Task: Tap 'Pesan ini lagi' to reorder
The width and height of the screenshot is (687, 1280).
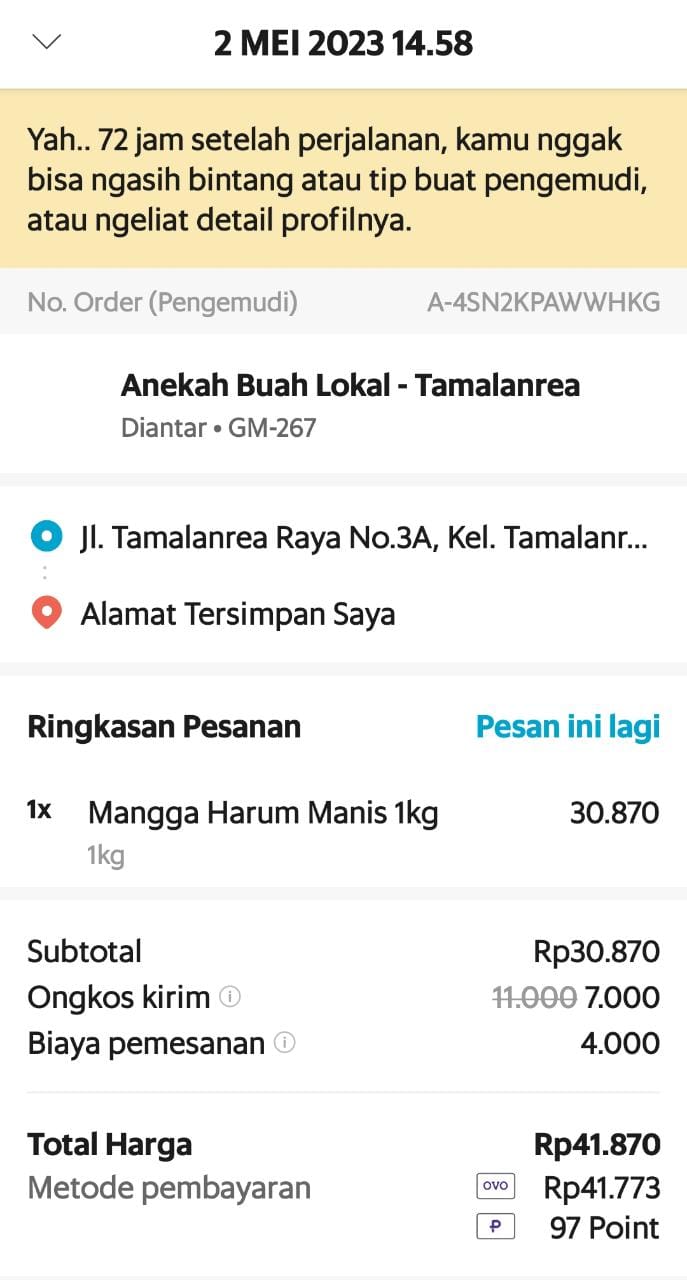Action: [x=567, y=727]
